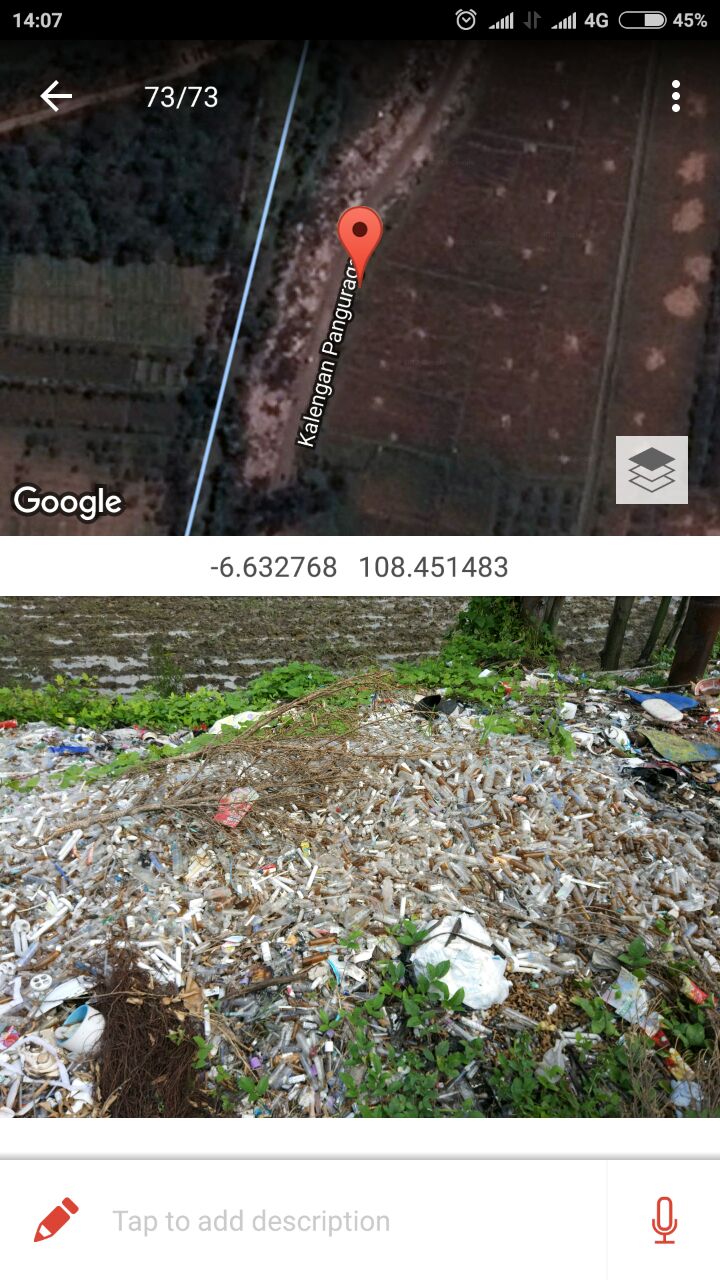Image resolution: width=720 pixels, height=1280 pixels.
Task: Open the three-dot overflow menu
Action: click(x=676, y=96)
